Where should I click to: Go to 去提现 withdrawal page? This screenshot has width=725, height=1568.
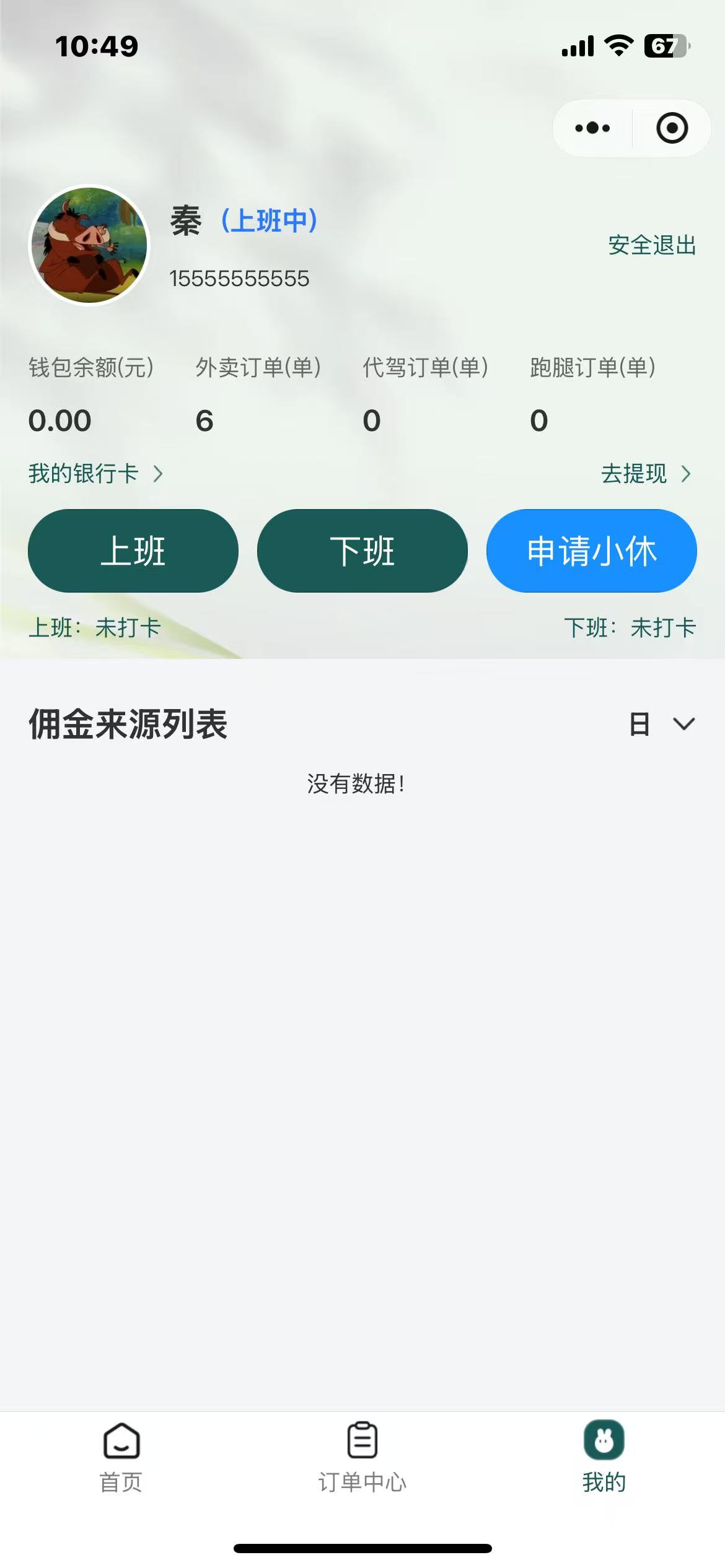[x=646, y=474]
